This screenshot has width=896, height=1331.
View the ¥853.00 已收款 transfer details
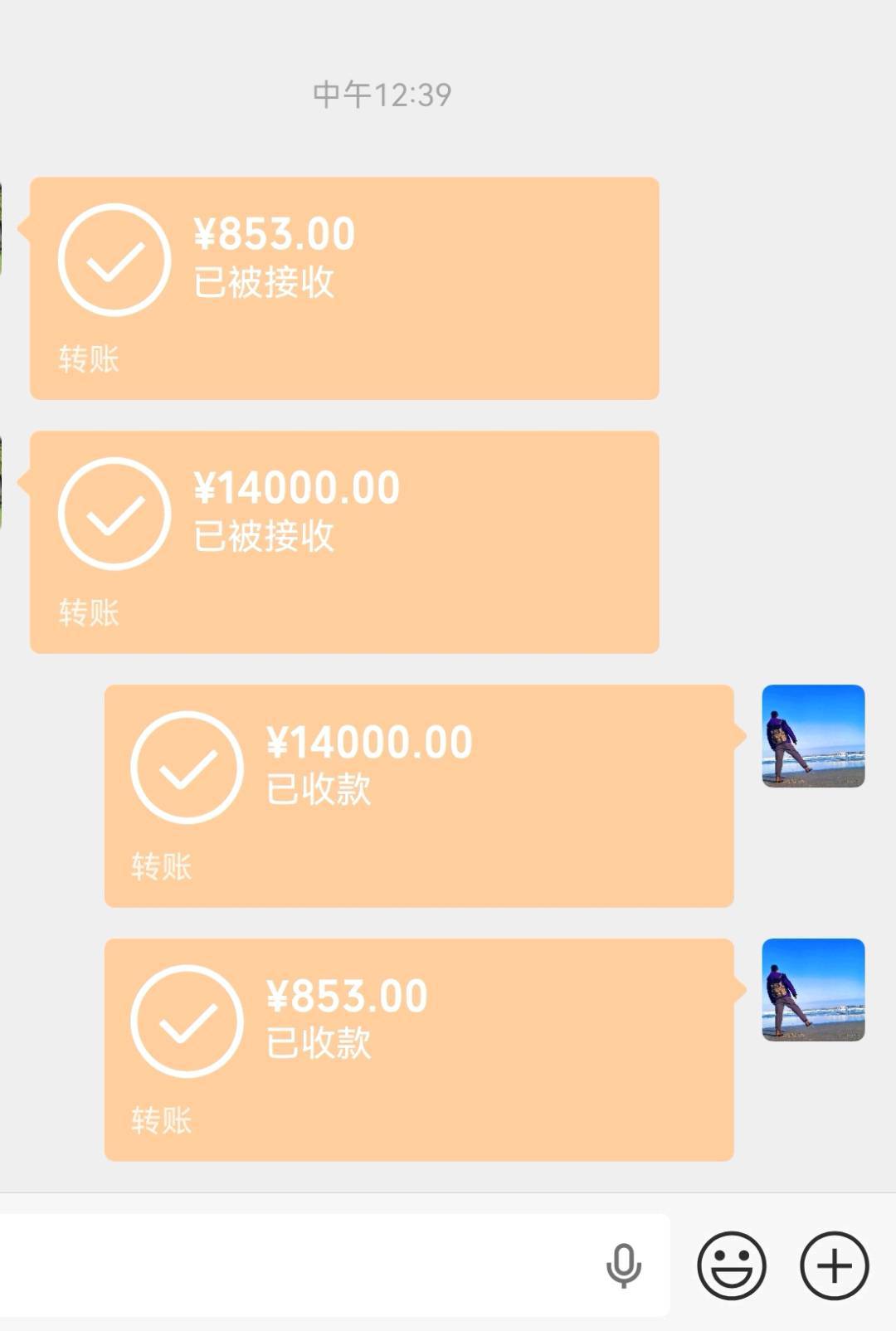coord(419,1050)
